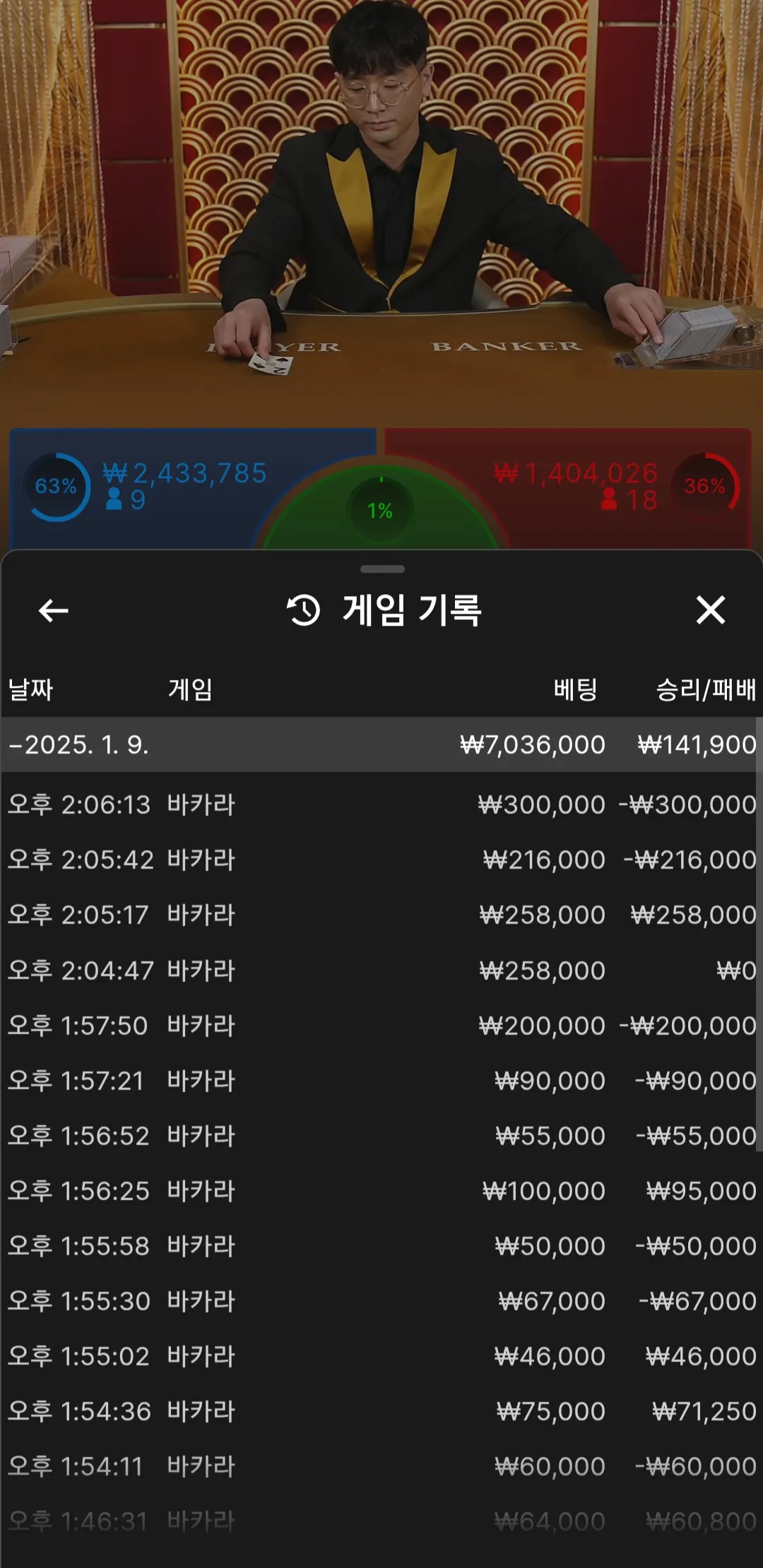The height and width of the screenshot is (1568, 763).
Task: Open the 오후 1:55:30 바카라 record
Action: click(x=381, y=1301)
